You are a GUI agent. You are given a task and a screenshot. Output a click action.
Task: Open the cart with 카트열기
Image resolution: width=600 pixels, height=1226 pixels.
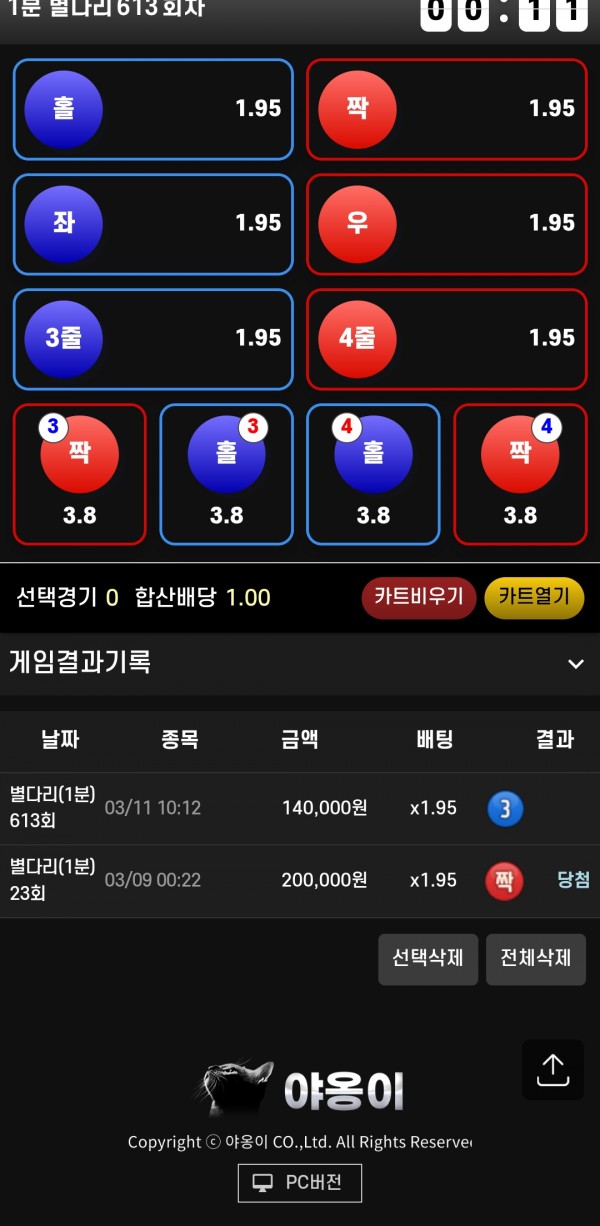pyautogui.click(x=534, y=598)
